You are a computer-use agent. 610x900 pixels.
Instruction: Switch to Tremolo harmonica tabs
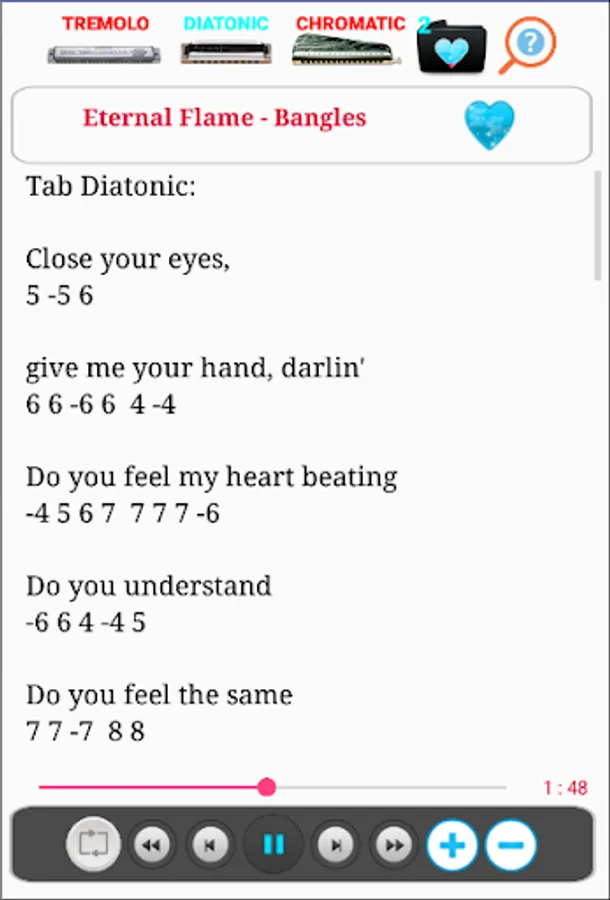[105, 41]
